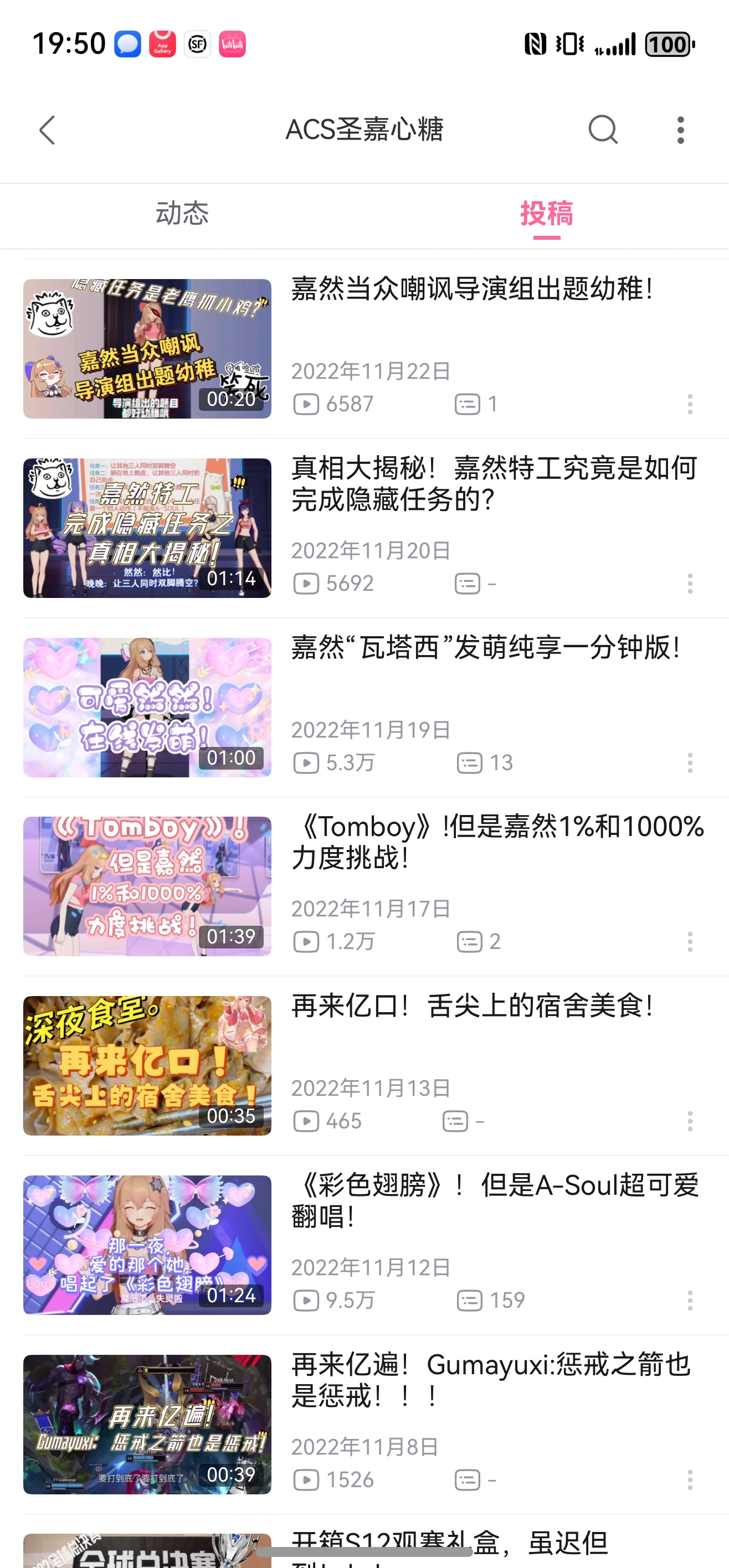Open options for 舌尖上的宿舍美食 video
Viewport: 729px width, 1568px height.
click(690, 1121)
